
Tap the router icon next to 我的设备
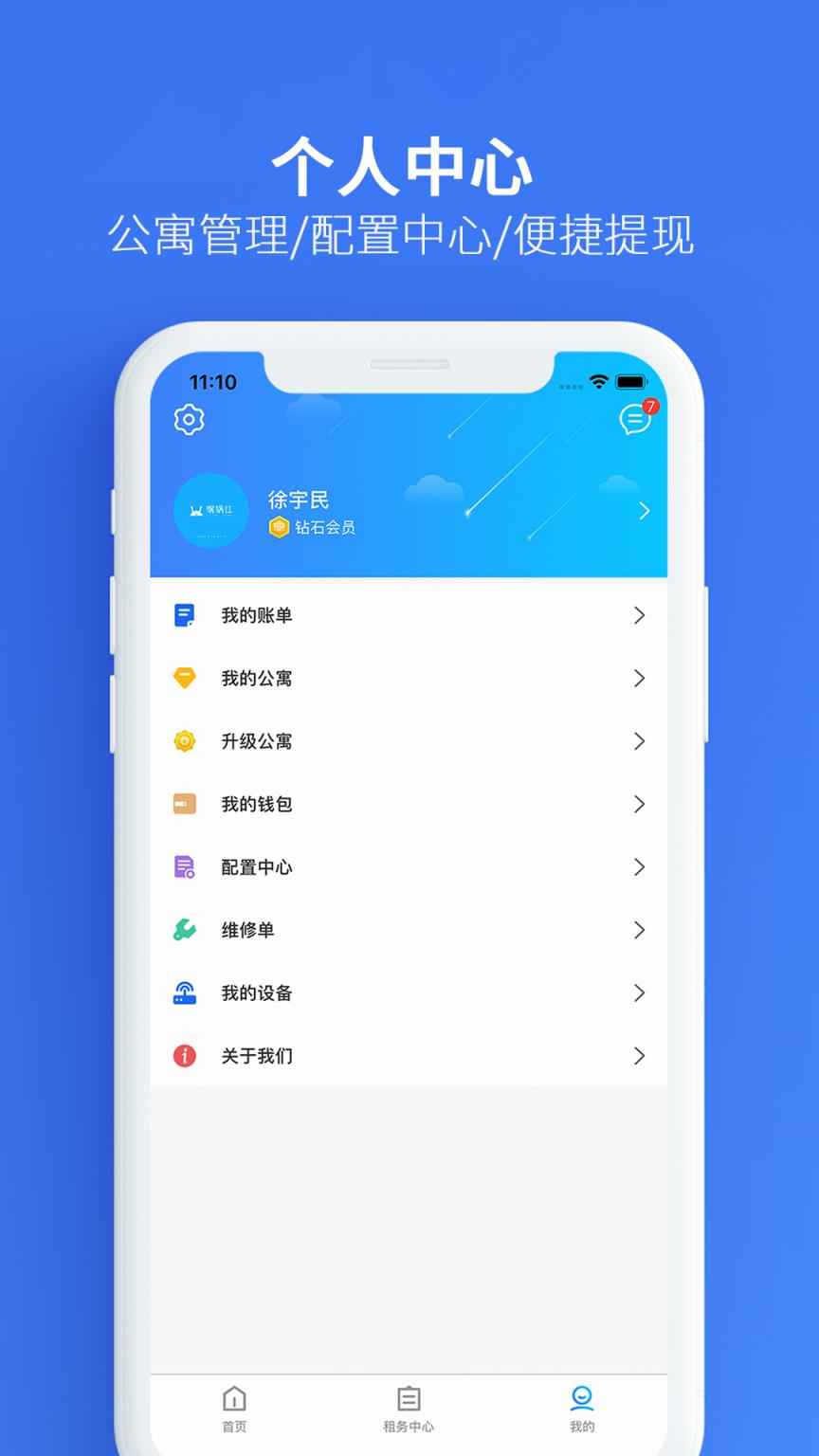point(184,993)
